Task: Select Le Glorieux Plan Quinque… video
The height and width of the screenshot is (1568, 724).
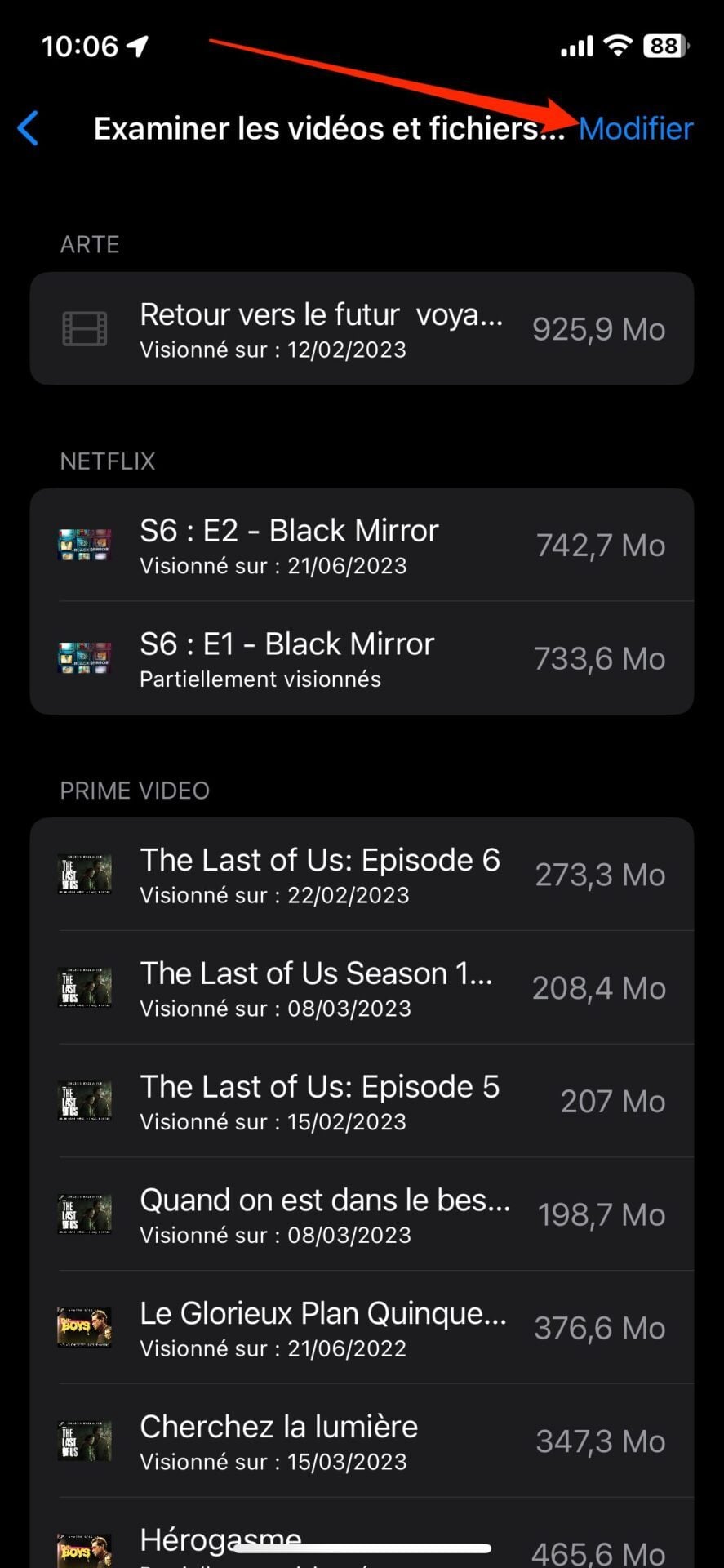Action: [362, 1328]
